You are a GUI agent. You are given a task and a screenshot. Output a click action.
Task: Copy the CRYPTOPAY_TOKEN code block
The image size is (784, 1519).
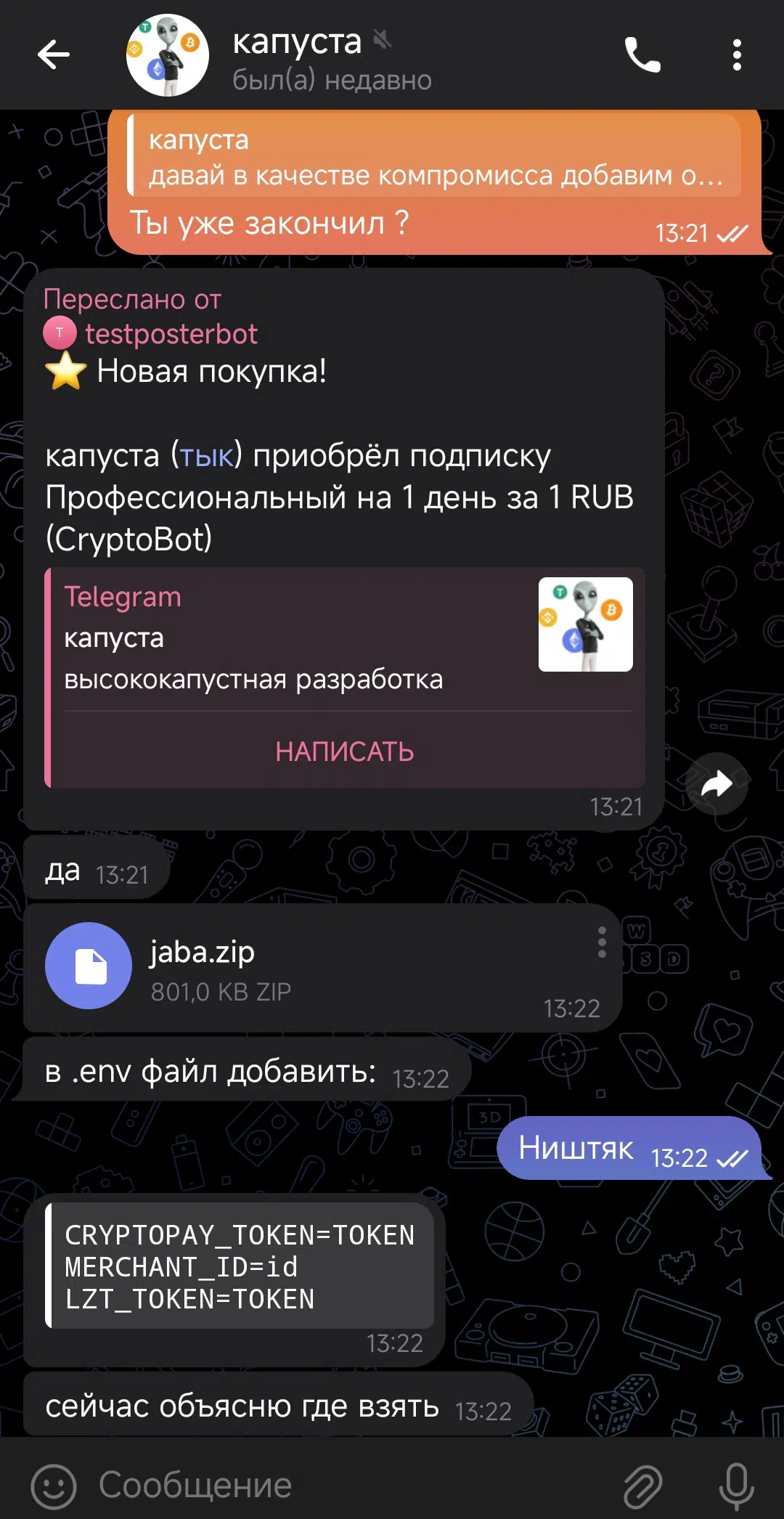(240, 1266)
